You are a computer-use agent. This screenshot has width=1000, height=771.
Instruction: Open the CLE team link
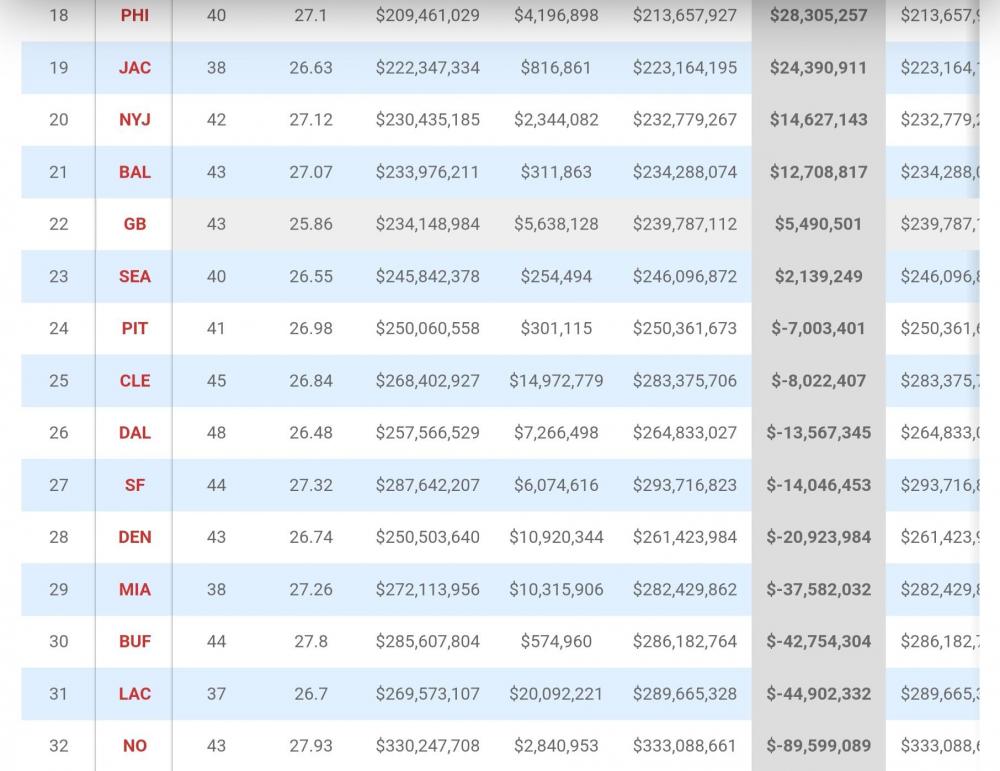click(x=134, y=381)
